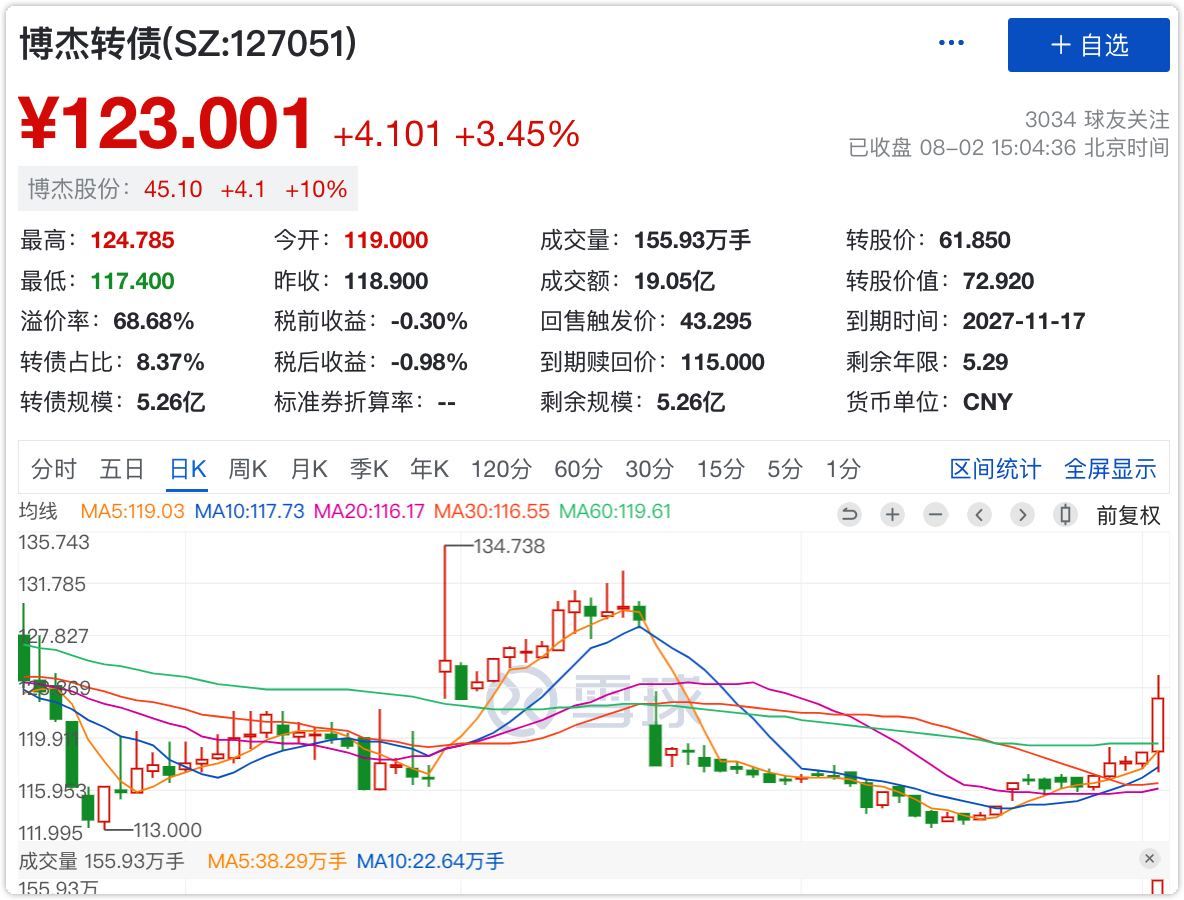Open 区间统计 range statistics
The height and width of the screenshot is (900, 1184).
point(995,469)
